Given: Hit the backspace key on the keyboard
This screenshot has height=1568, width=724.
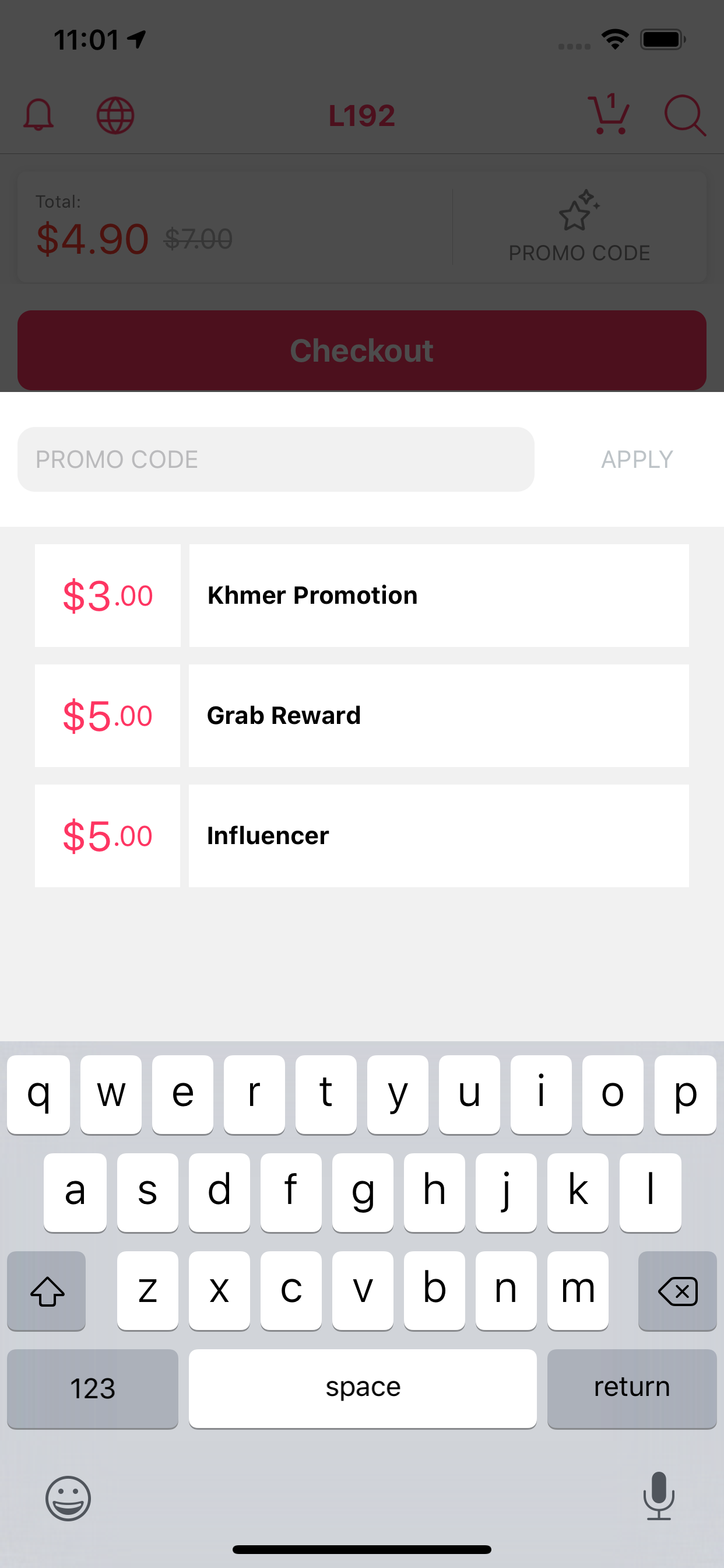Looking at the screenshot, I should [x=677, y=1290].
